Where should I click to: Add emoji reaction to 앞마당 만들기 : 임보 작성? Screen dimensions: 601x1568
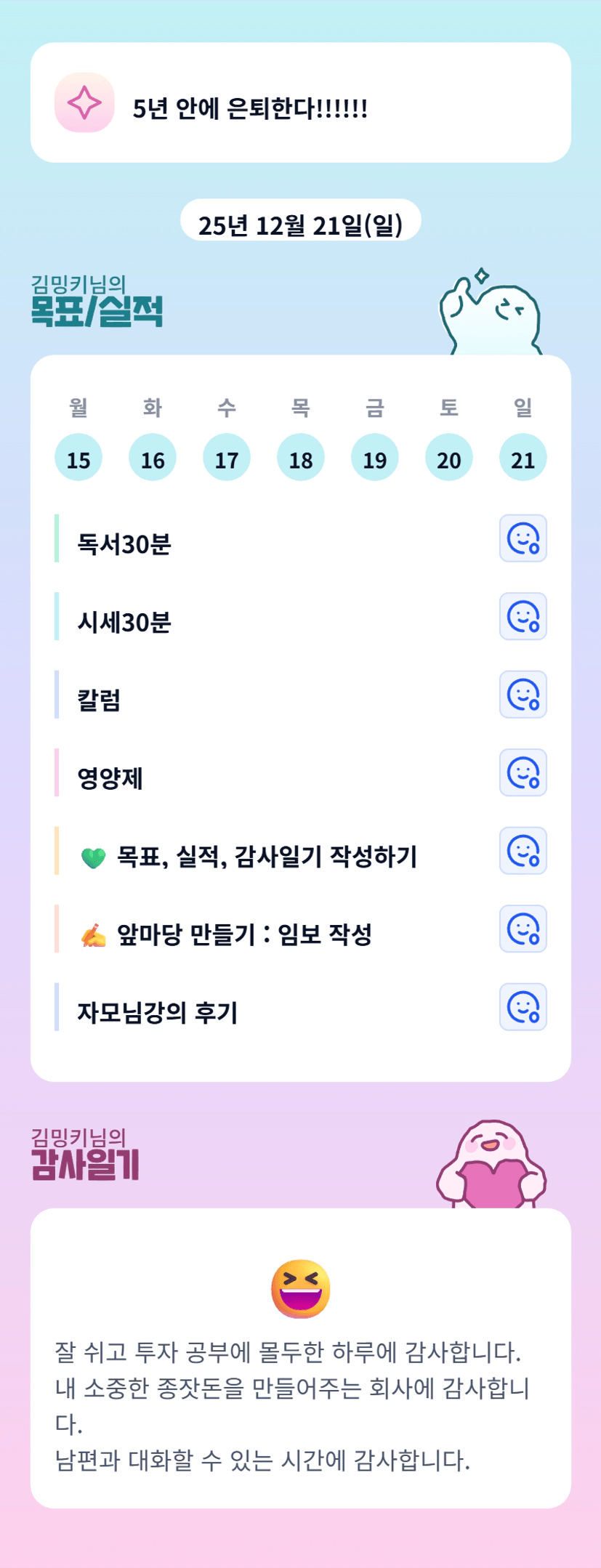[523, 929]
